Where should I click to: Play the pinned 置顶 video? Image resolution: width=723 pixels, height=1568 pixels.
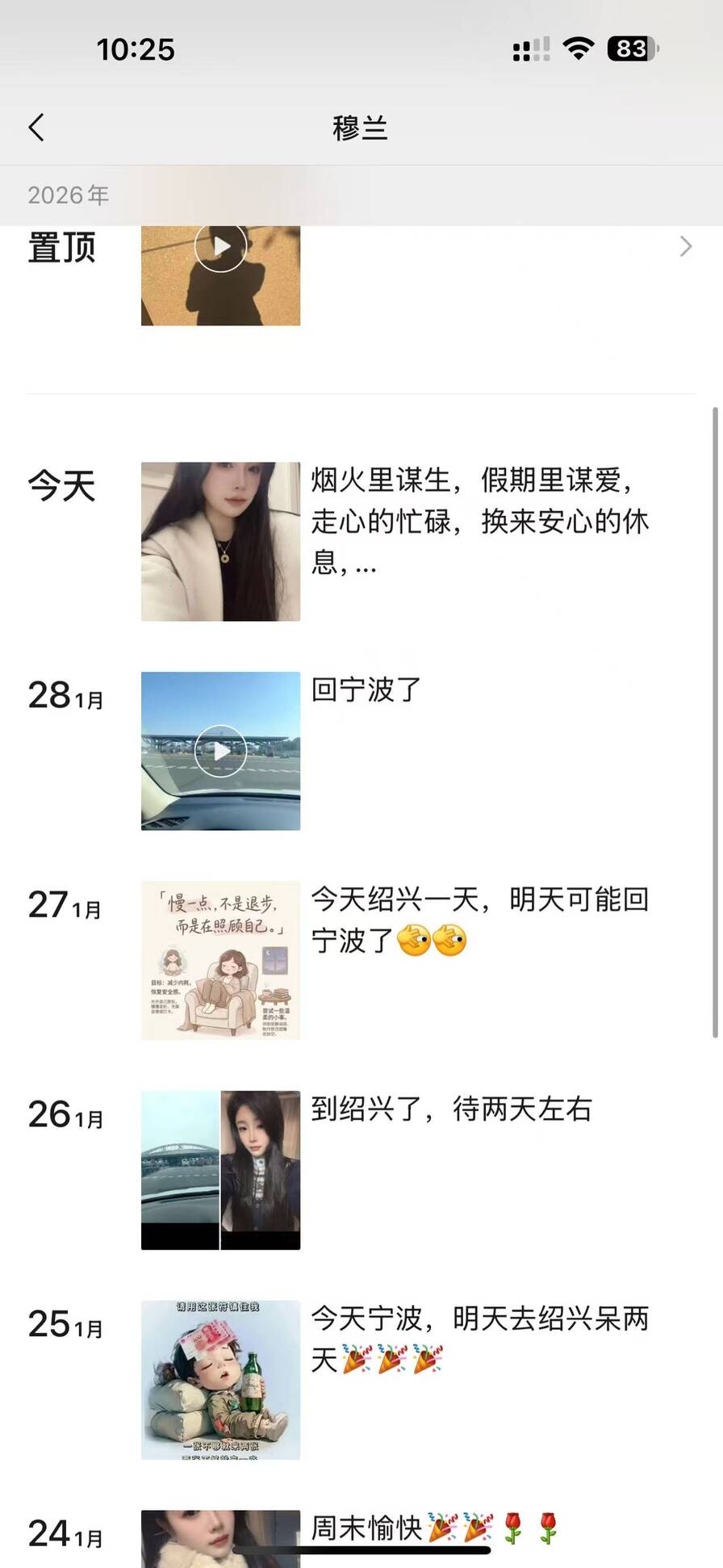(x=220, y=247)
